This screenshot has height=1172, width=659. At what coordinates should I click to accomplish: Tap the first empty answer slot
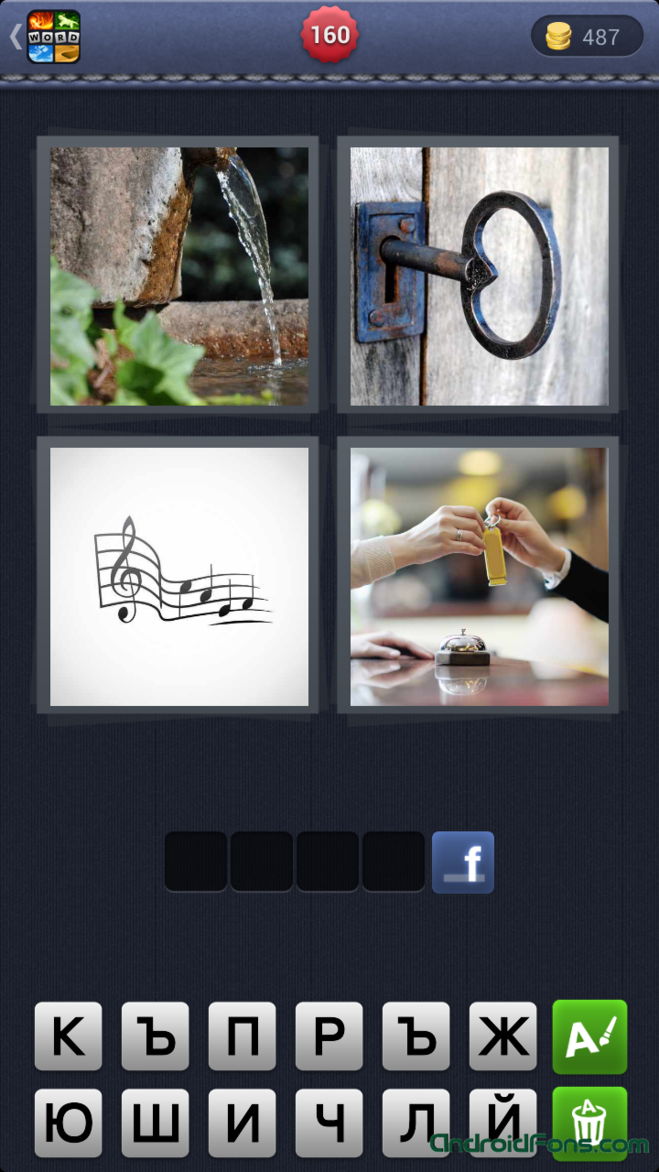pos(196,862)
